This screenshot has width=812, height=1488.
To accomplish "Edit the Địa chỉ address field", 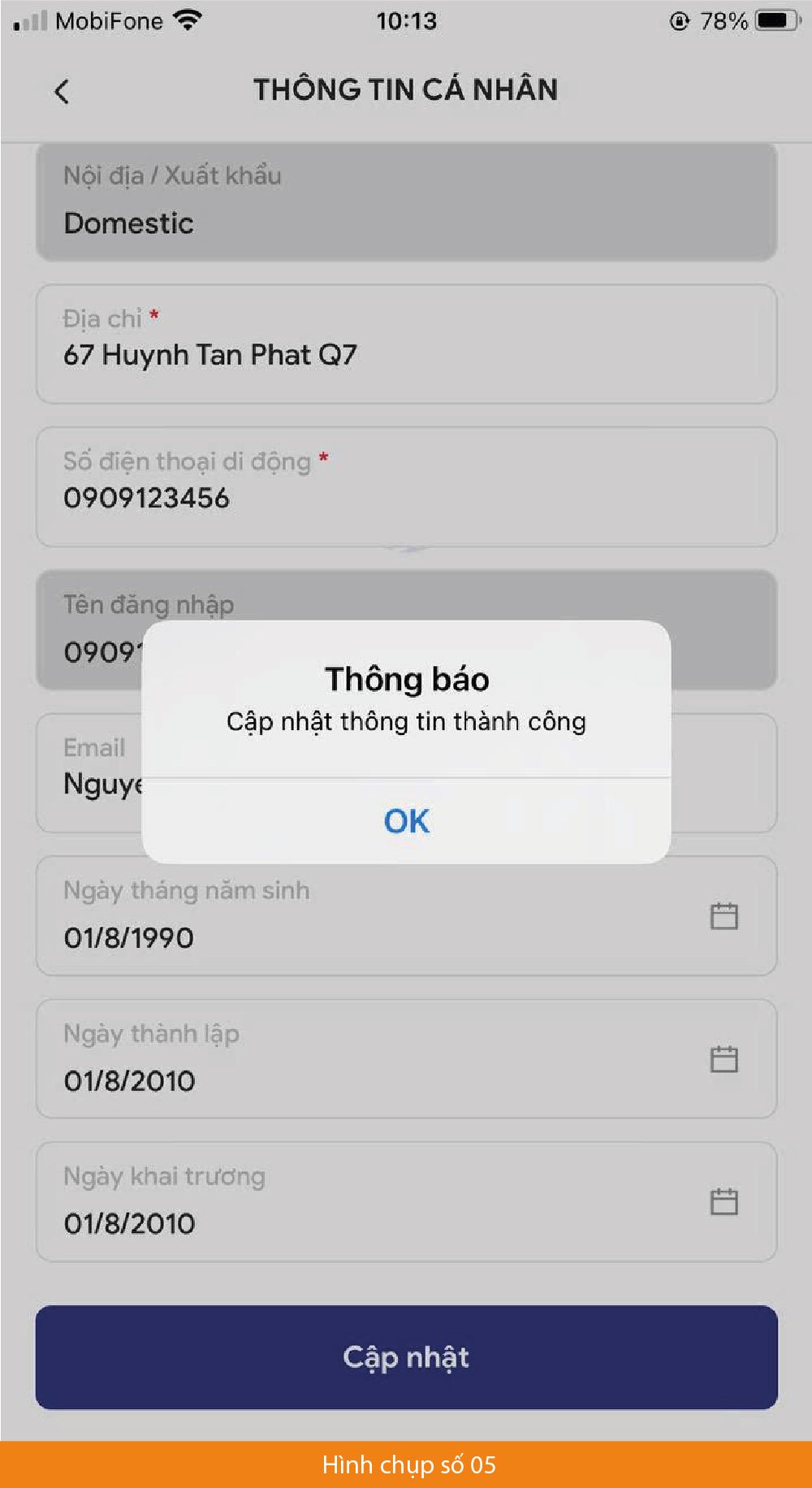I will tap(406, 344).
